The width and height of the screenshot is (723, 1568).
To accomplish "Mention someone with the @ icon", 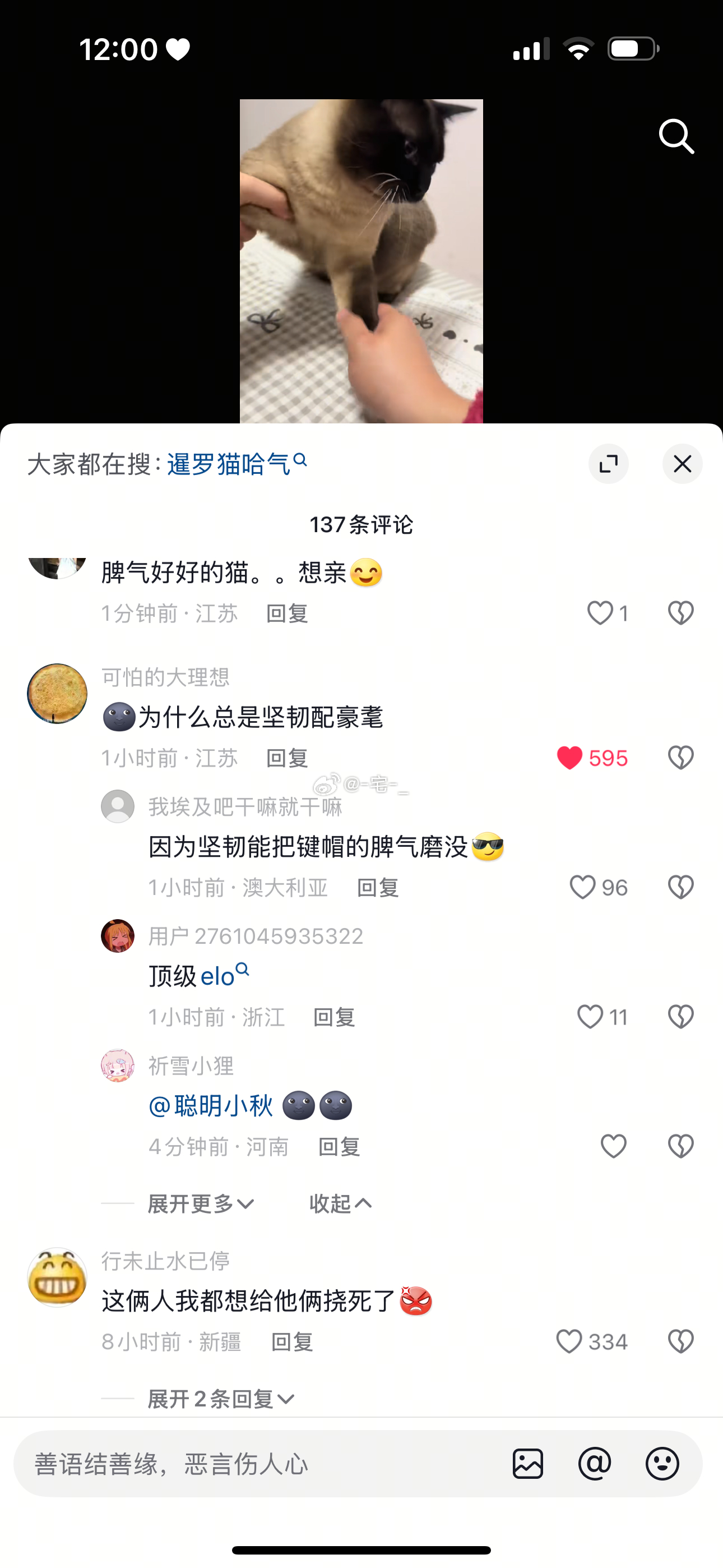I will 595,1464.
